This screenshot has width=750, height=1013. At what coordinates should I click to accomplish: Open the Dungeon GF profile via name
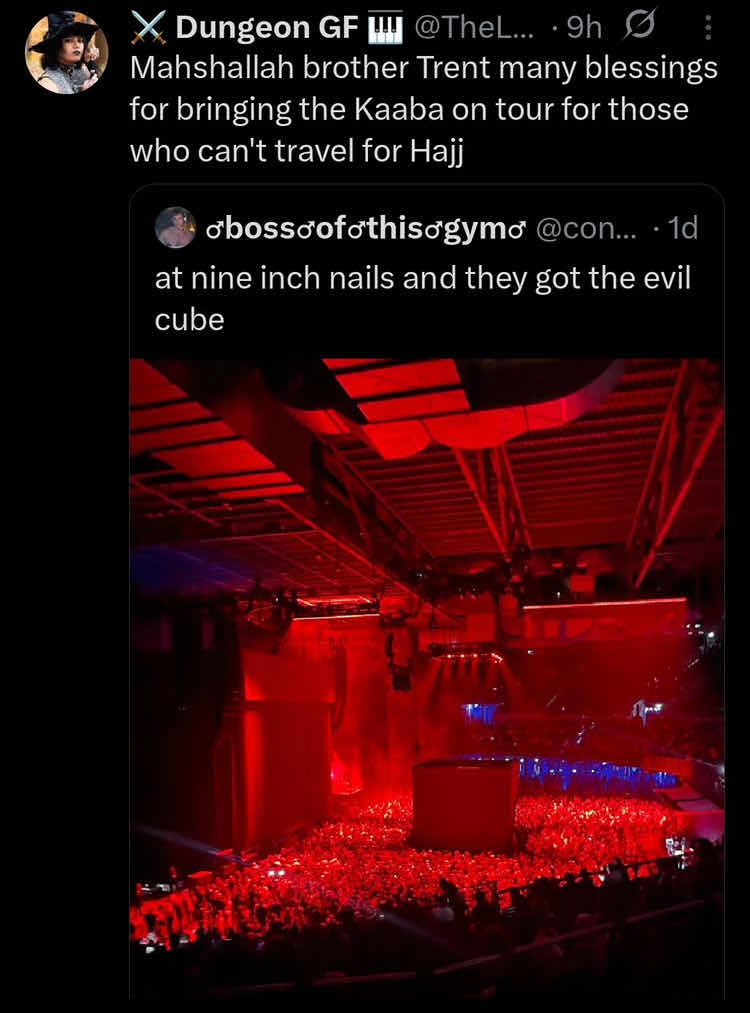[x=266, y=29]
